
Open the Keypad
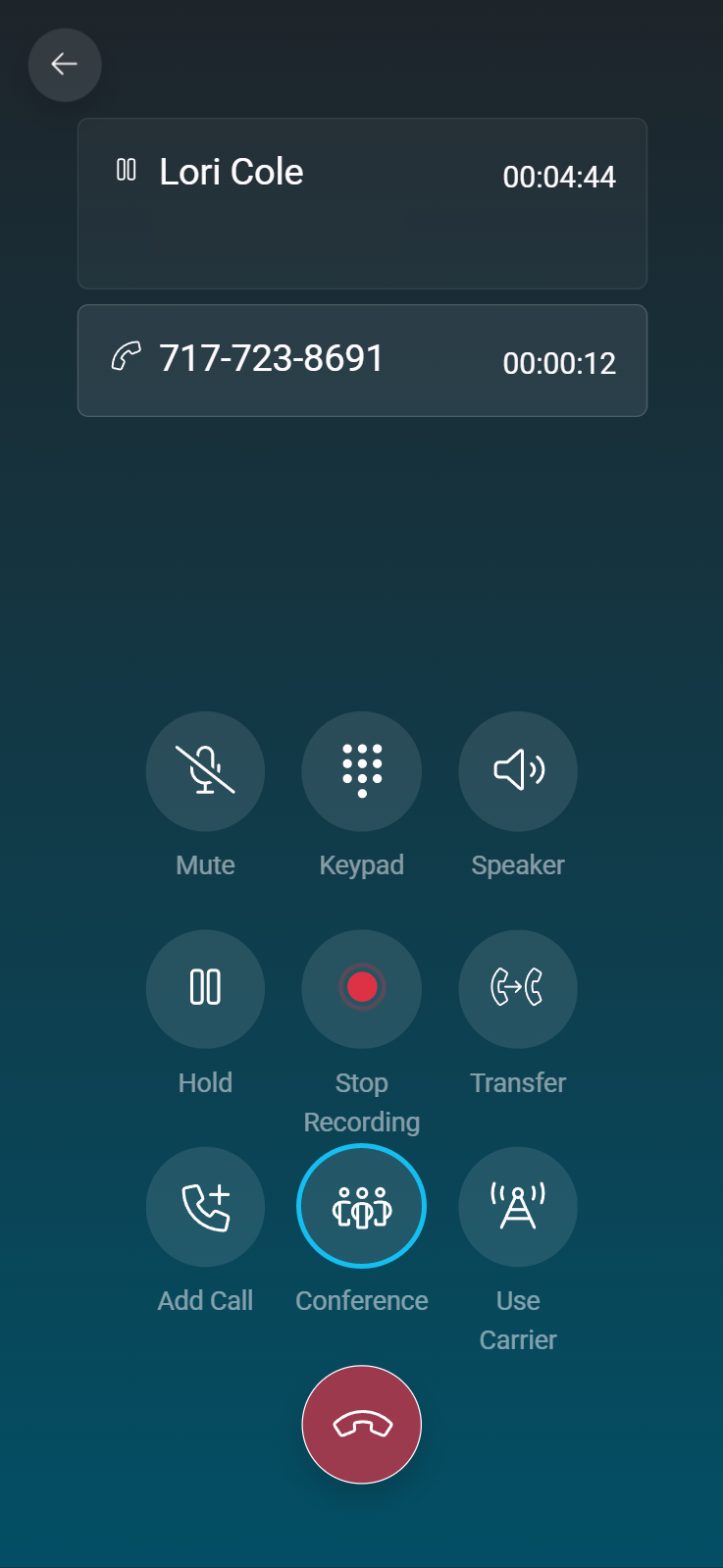361,771
